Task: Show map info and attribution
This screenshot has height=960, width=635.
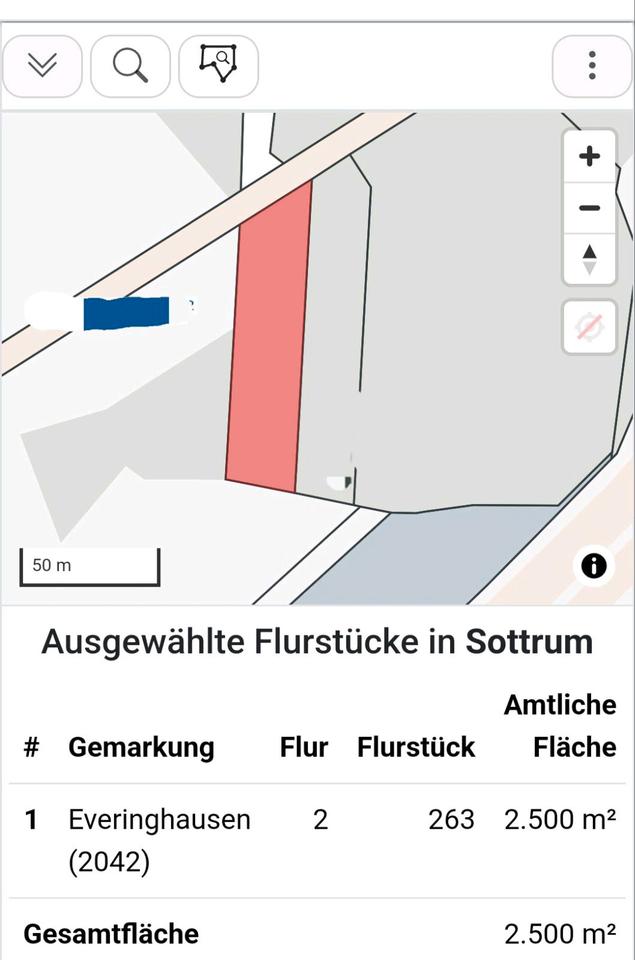Action: click(593, 566)
